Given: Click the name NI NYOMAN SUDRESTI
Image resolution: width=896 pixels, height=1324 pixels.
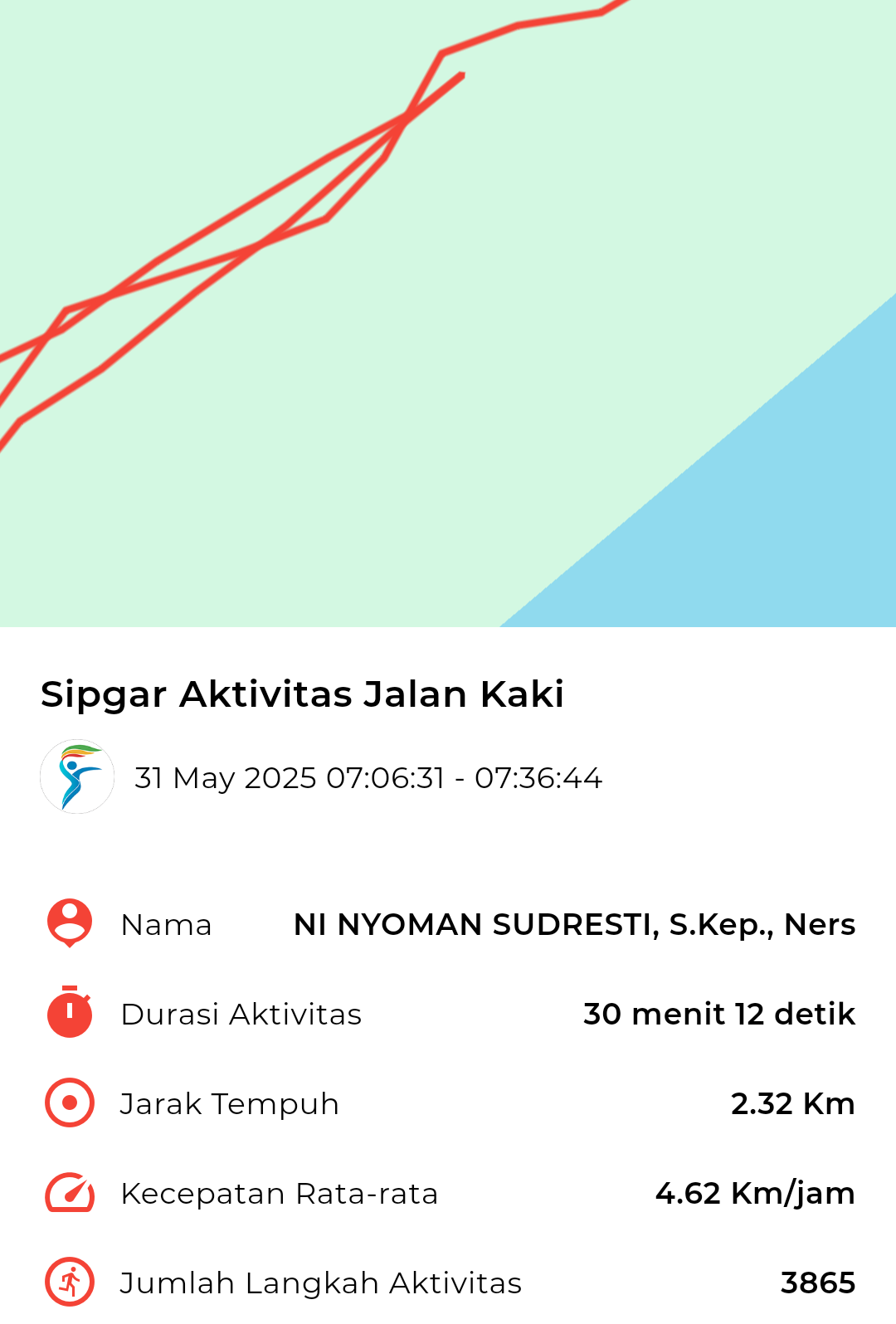Looking at the screenshot, I should coord(575,924).
